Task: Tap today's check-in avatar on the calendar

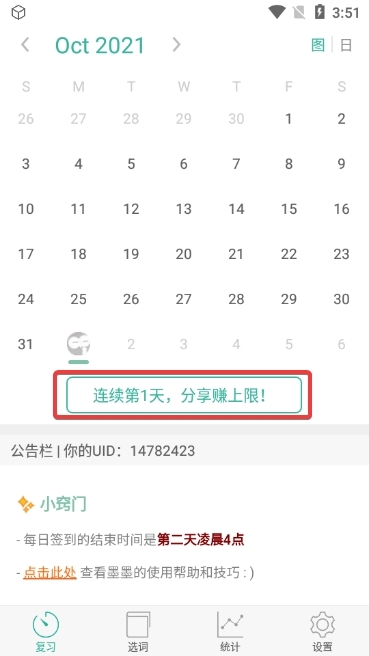Action: click(78, 344)
